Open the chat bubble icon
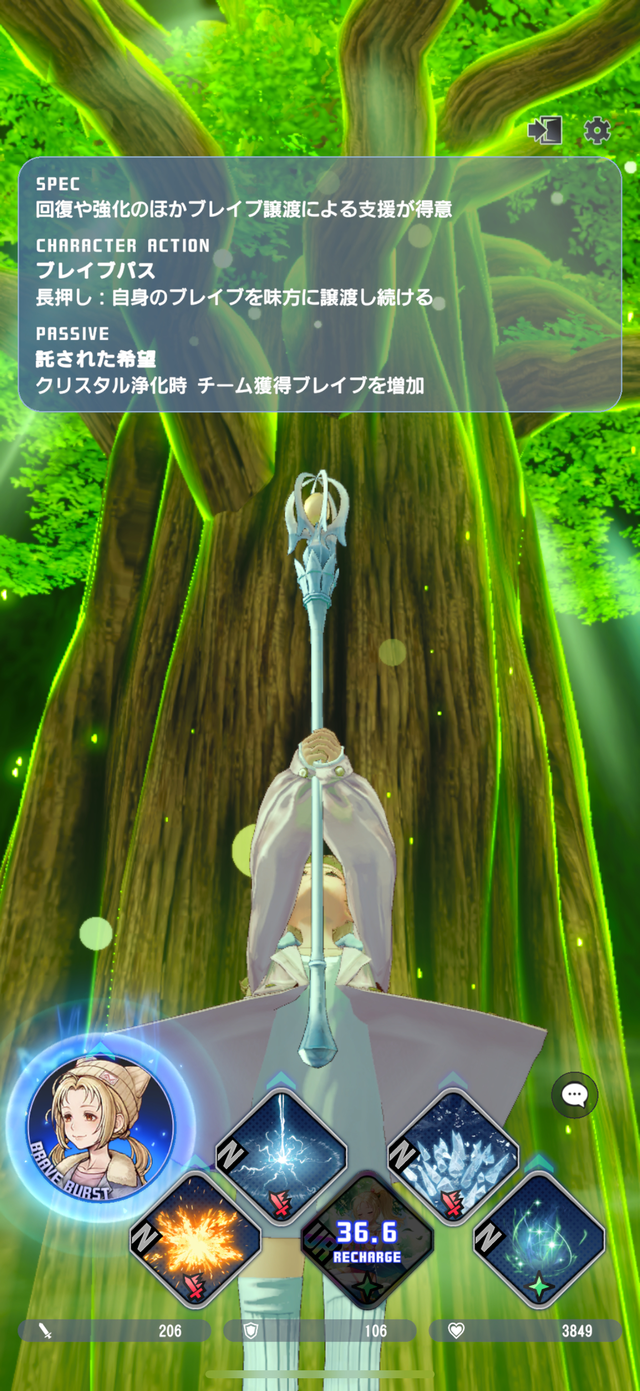Image resolution: width=640 pixels, height=1391 pixels. (x=575, y=1095)
